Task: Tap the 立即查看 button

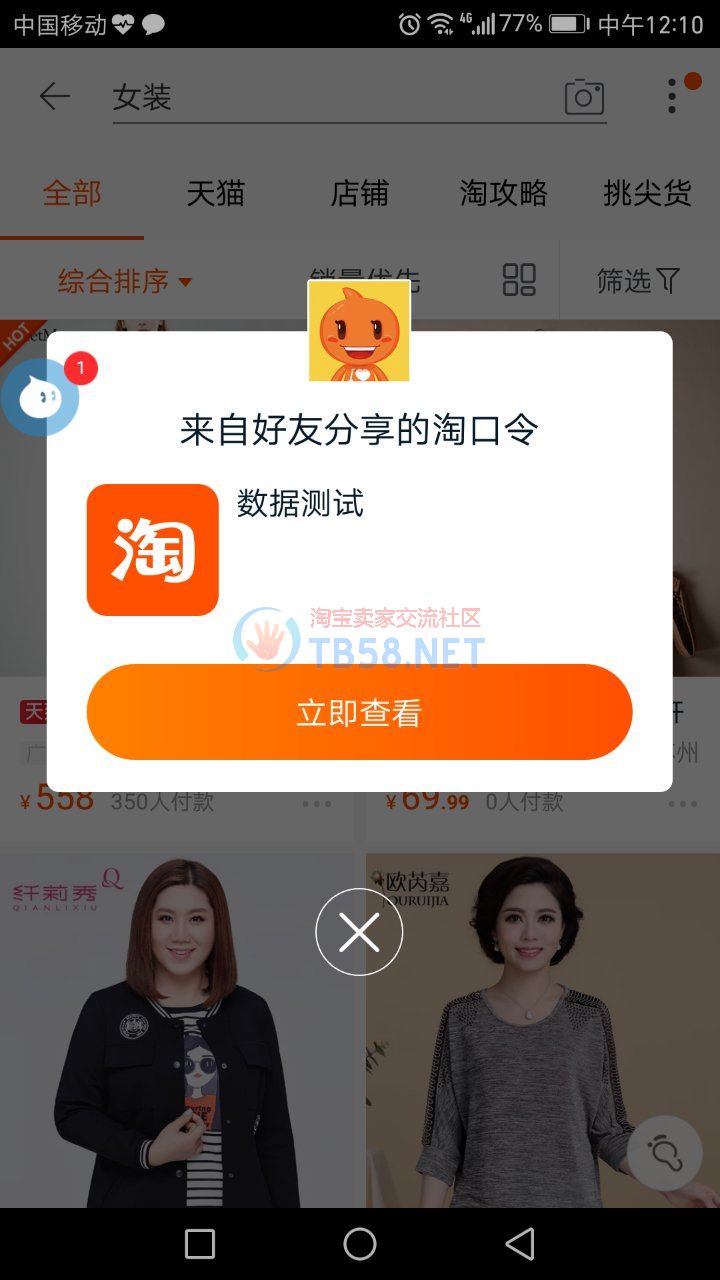Action: [359, 712]
